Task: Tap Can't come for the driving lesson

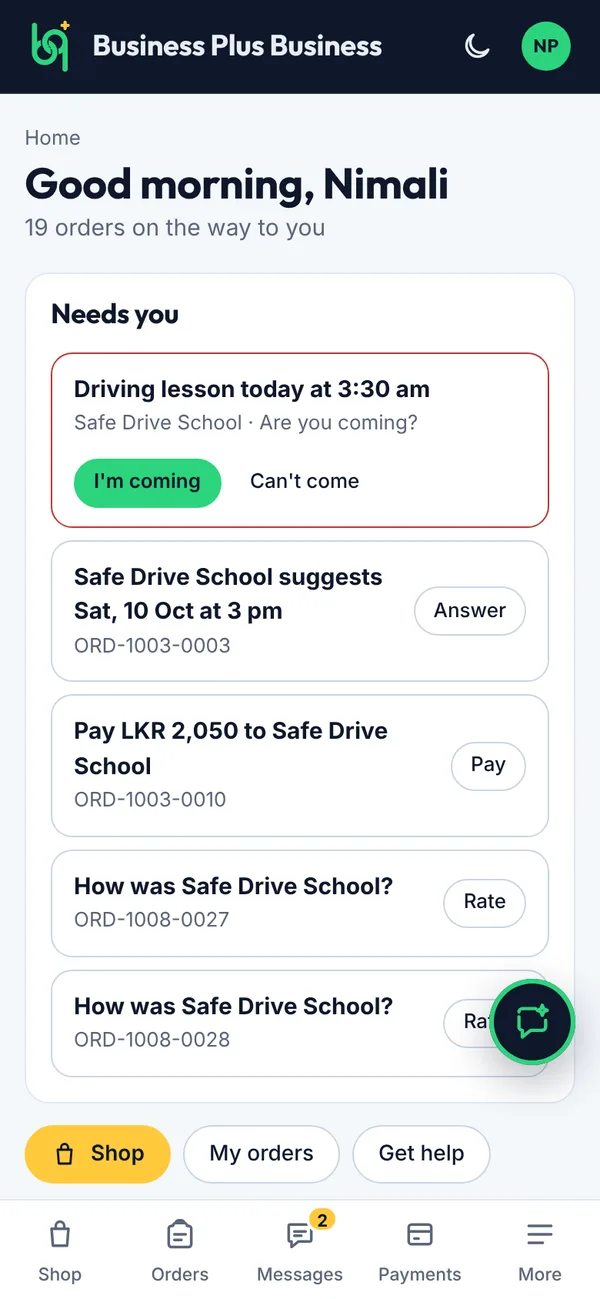Action: (x=304, y=482)
